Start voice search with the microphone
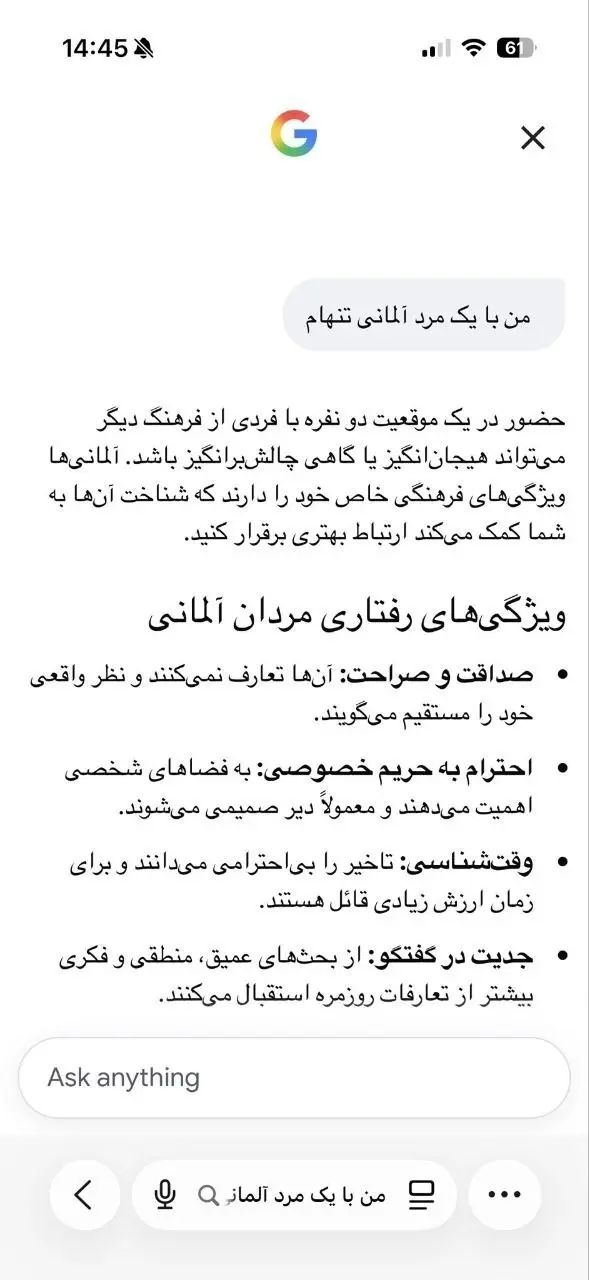The width and height of the screenshot is (589, 1280). (x=166, y=1194)
